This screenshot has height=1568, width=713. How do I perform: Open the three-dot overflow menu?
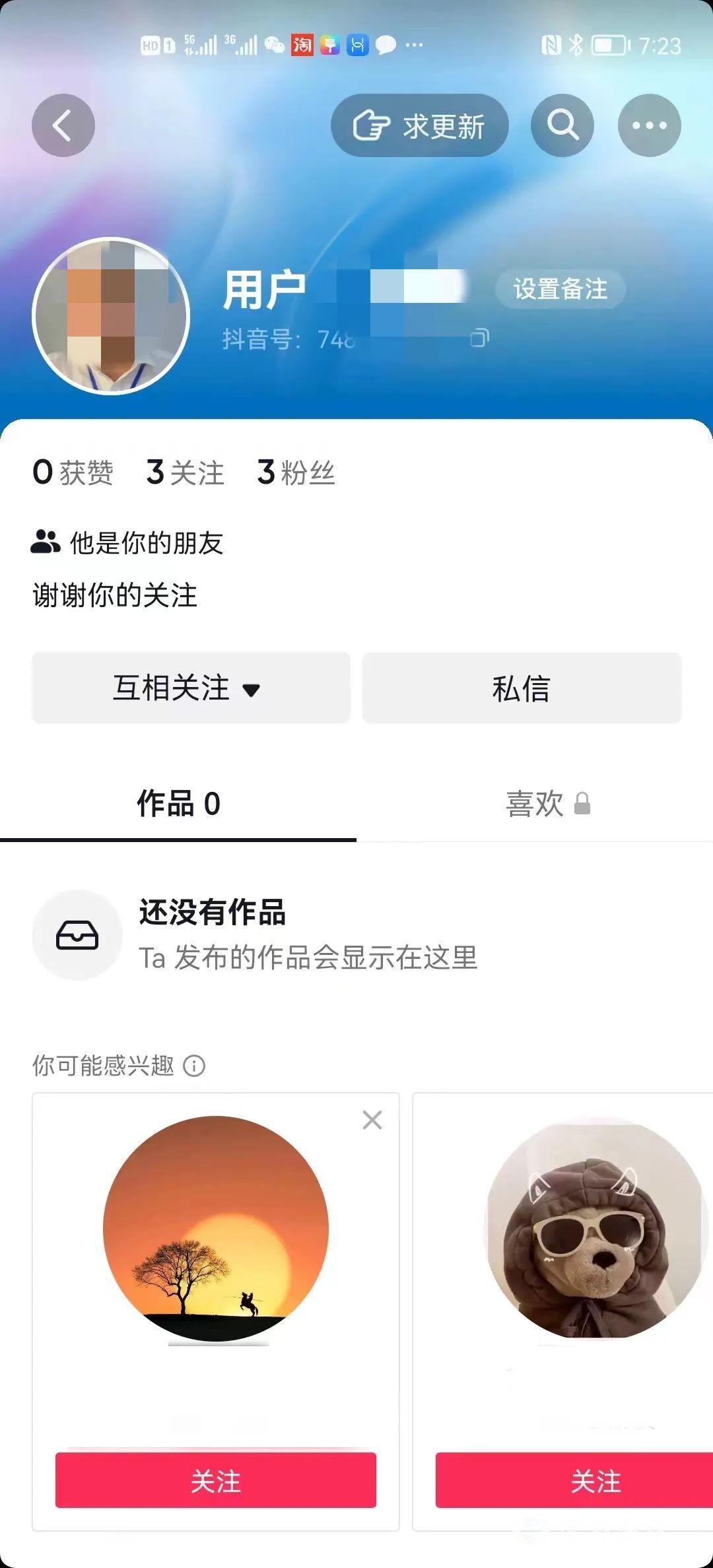tap(649, 125)
